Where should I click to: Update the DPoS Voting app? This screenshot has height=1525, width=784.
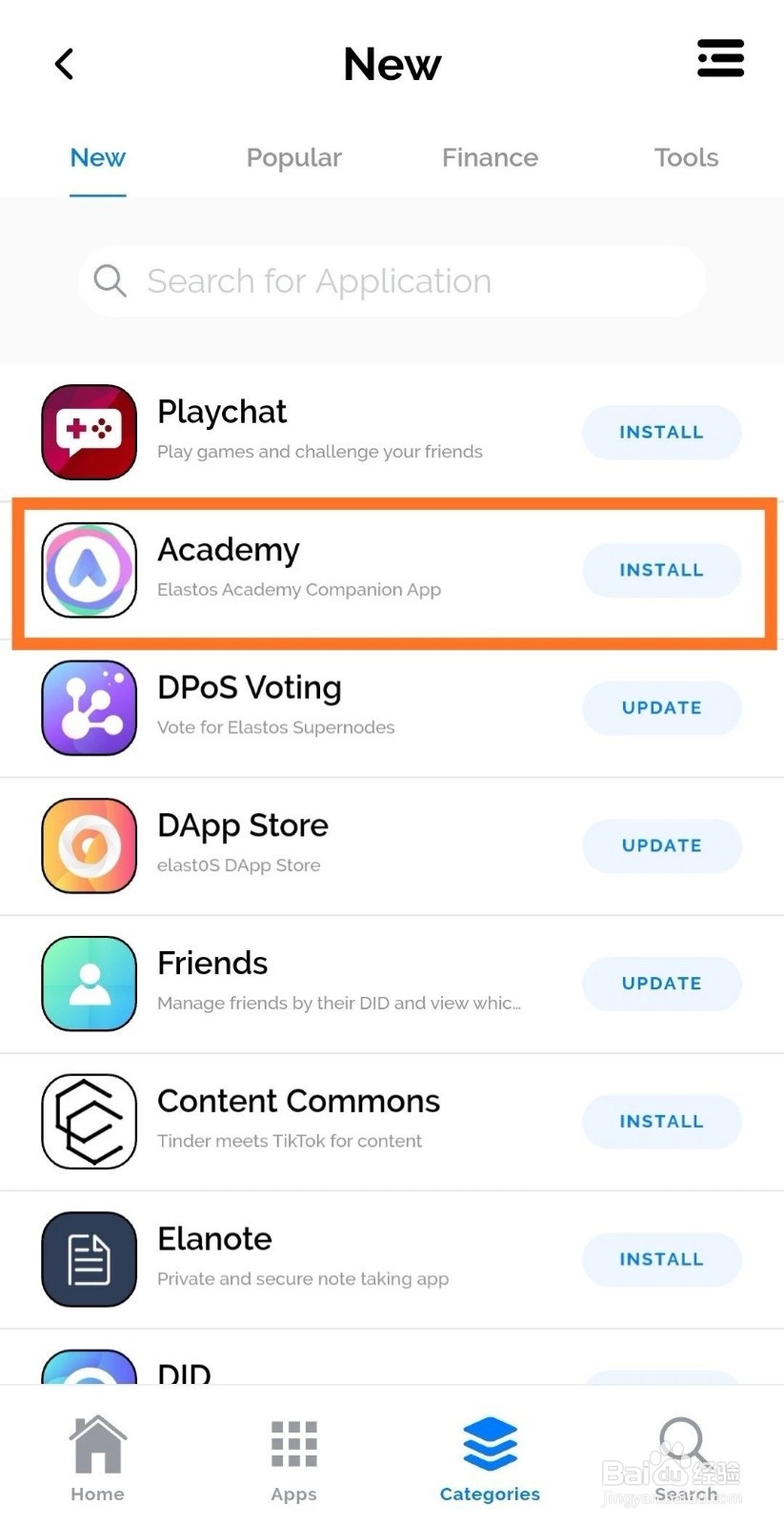[x=661, y=707]
